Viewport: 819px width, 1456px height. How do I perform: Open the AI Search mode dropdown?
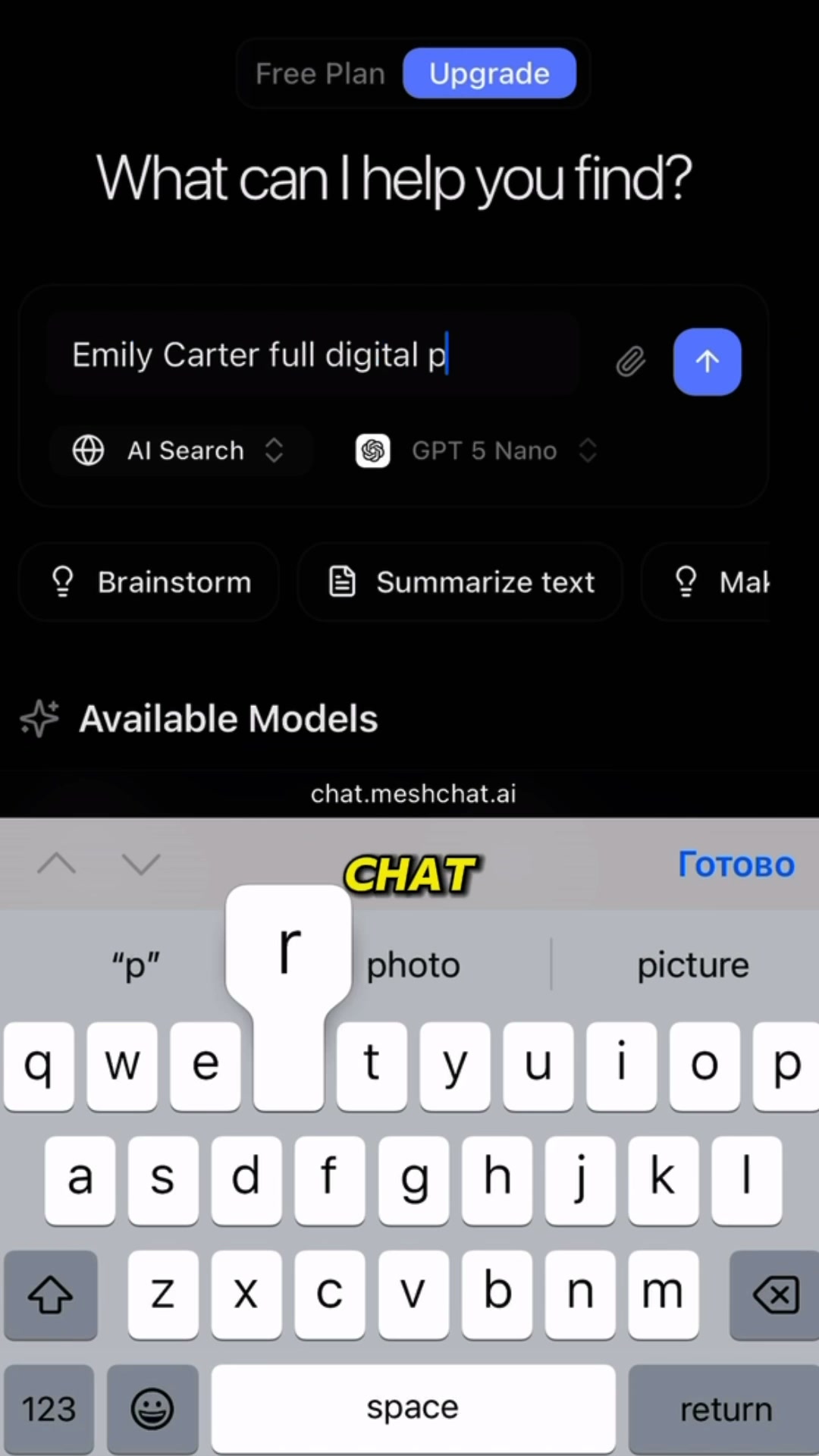180,450
